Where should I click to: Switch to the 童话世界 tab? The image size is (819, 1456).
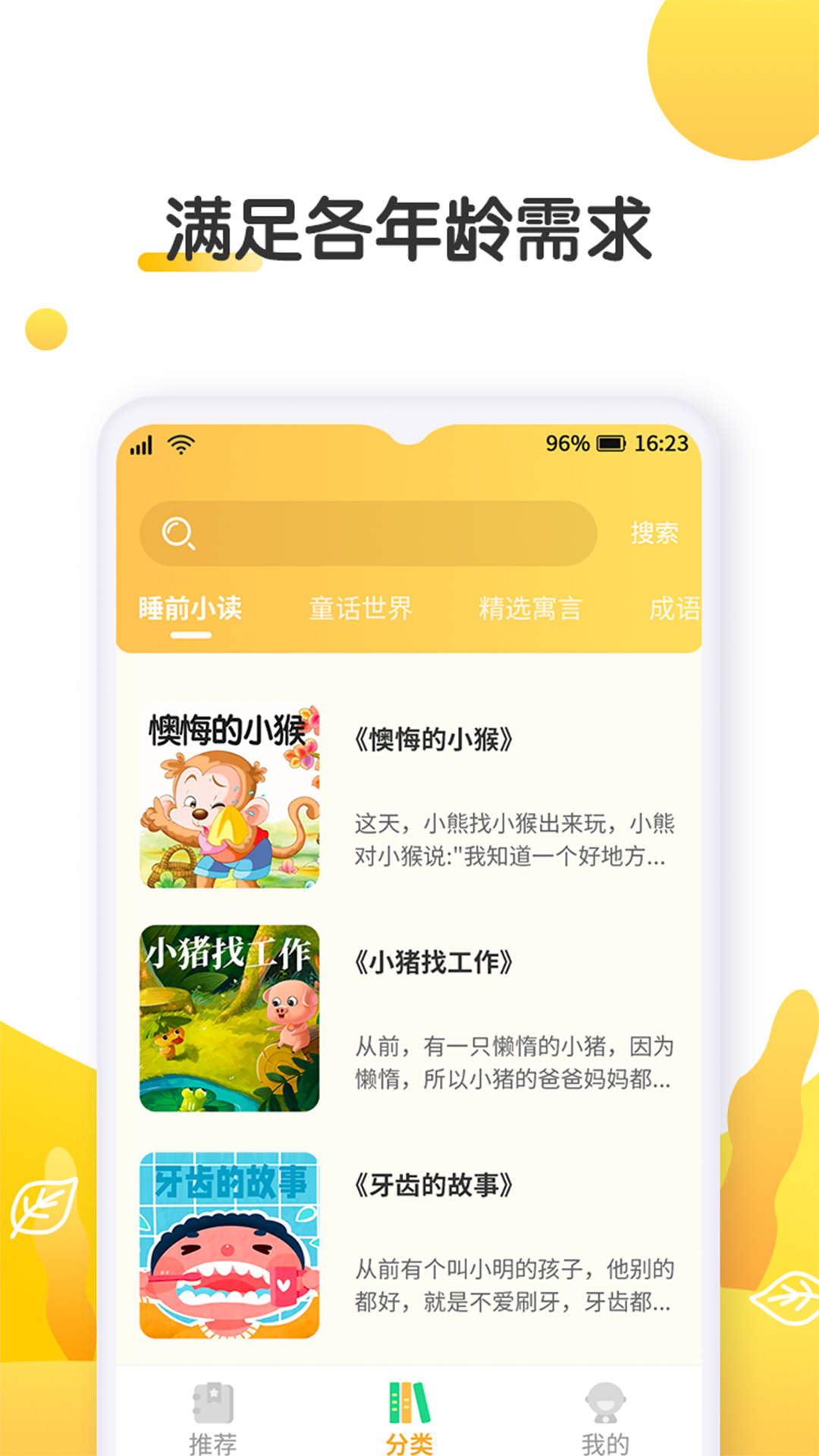pyautogui.click(x=359, y=607)
